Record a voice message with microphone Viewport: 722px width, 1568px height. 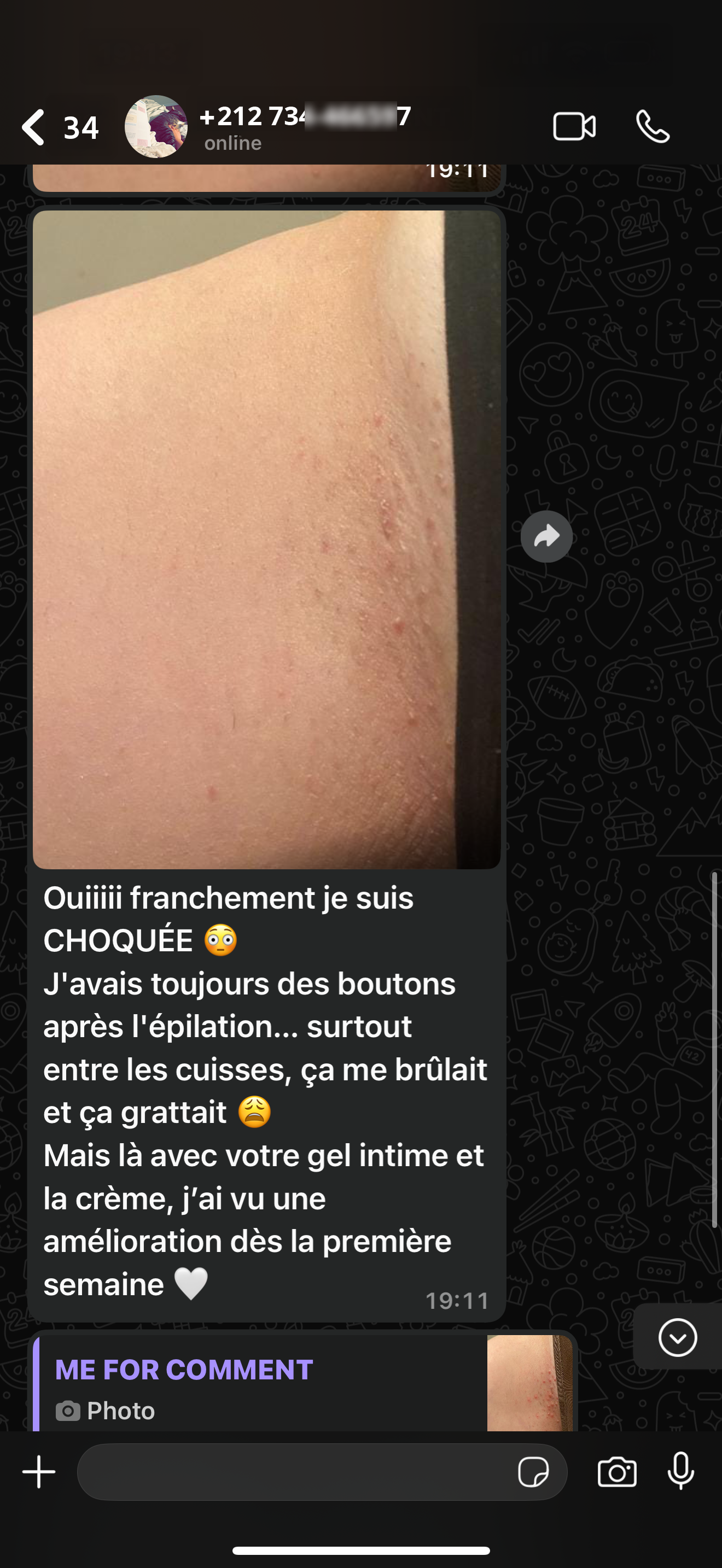coord(680,1472)
